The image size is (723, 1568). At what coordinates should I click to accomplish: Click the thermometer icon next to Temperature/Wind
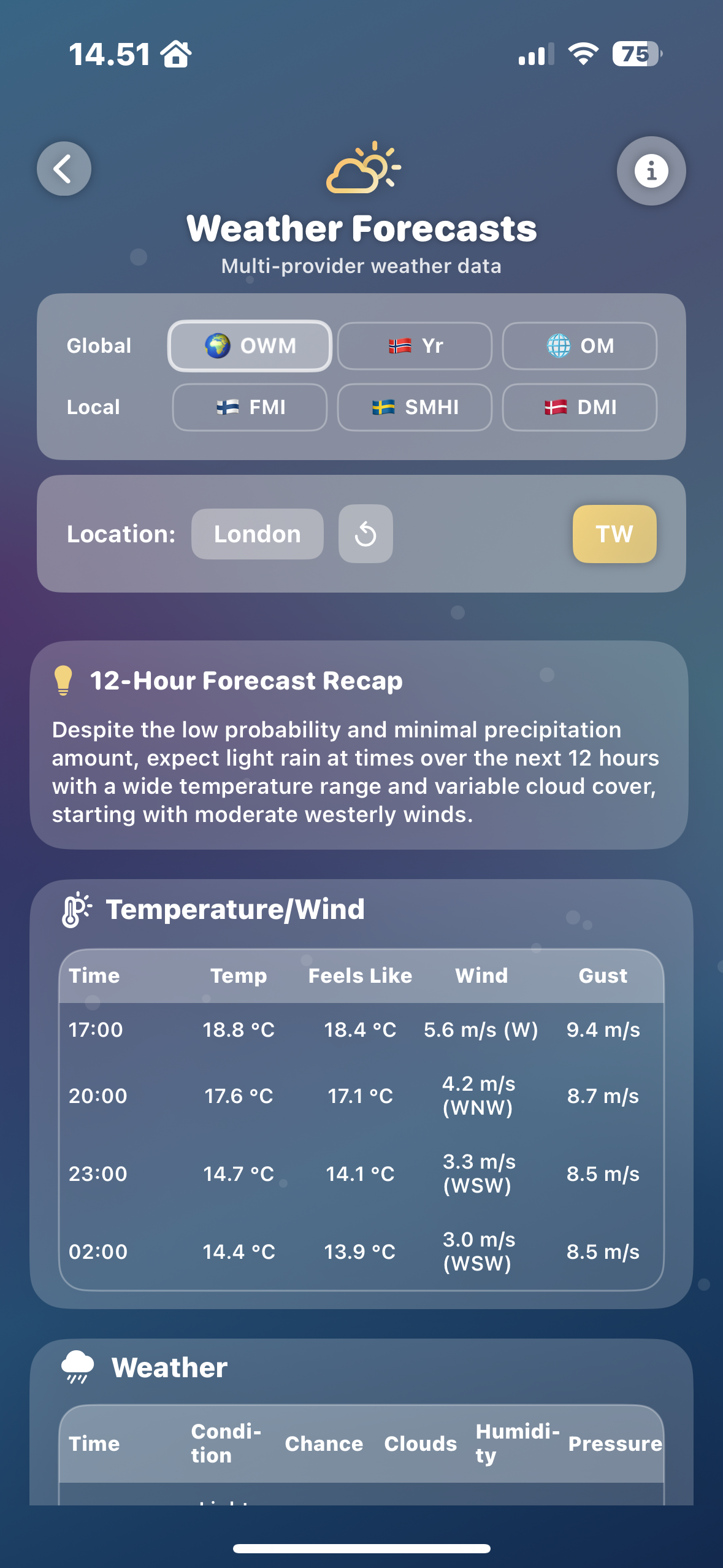click(x=76, y=909)
